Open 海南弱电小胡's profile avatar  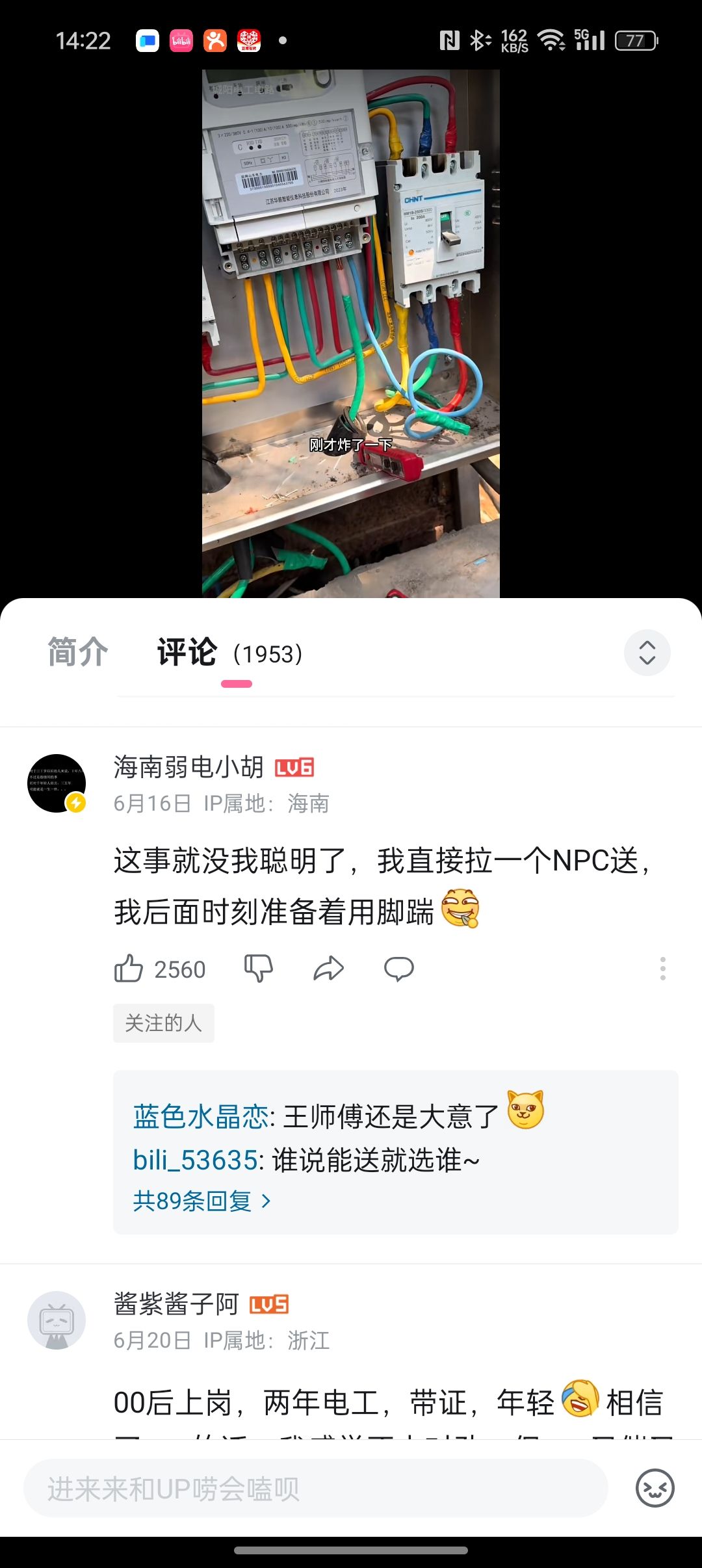coord(57,783)
